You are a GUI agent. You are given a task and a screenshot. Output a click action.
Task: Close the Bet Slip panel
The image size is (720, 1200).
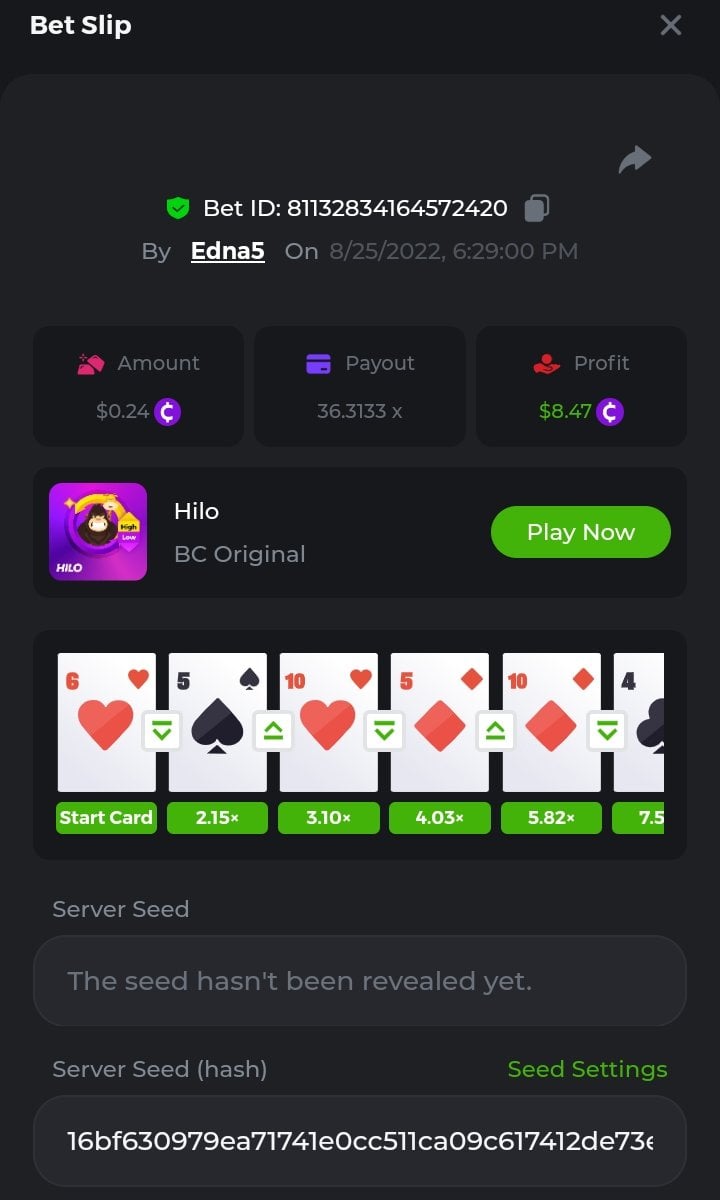pos(671,25)
